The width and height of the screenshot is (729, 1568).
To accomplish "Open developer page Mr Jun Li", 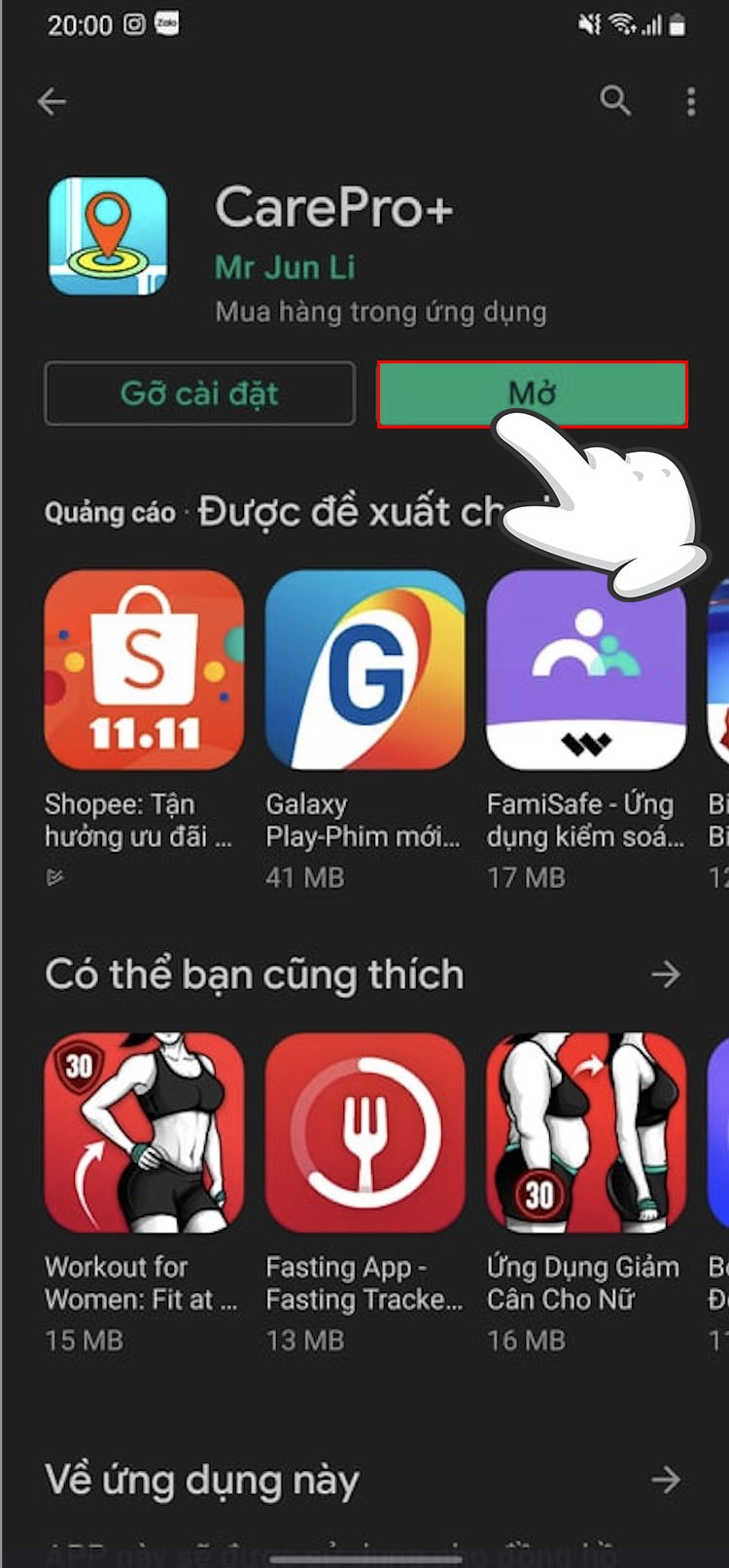I will pos(285,266).
